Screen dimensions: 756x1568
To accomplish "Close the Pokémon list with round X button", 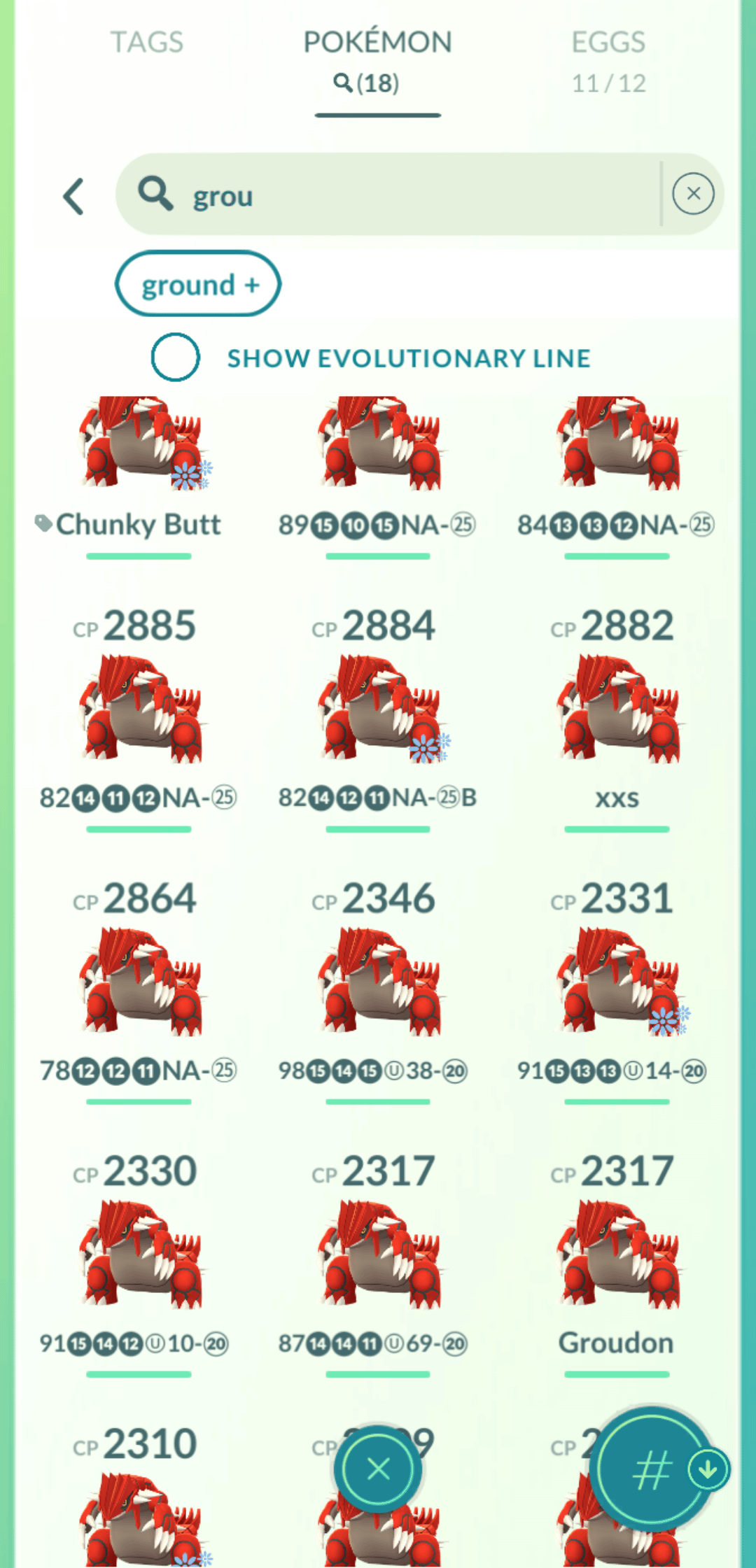I will pyautogui.click(x=378, y=1469).
